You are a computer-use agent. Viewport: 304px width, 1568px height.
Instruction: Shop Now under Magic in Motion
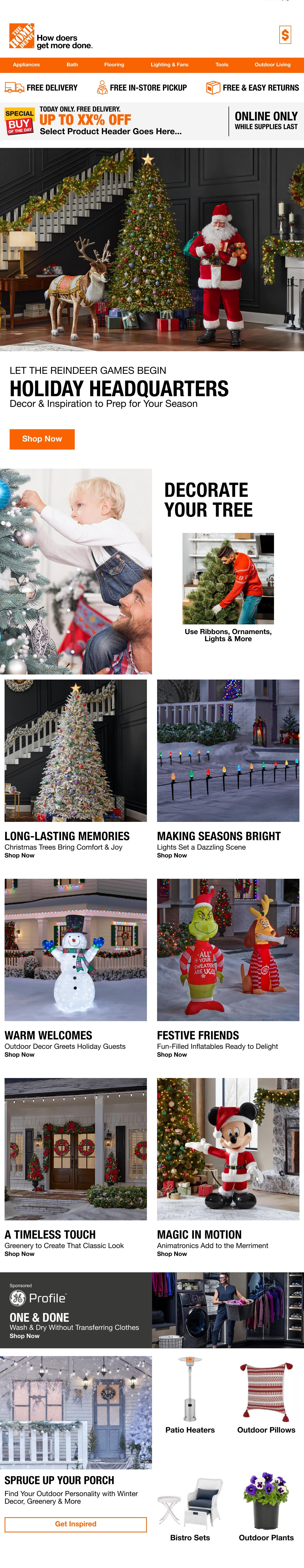172,1253
